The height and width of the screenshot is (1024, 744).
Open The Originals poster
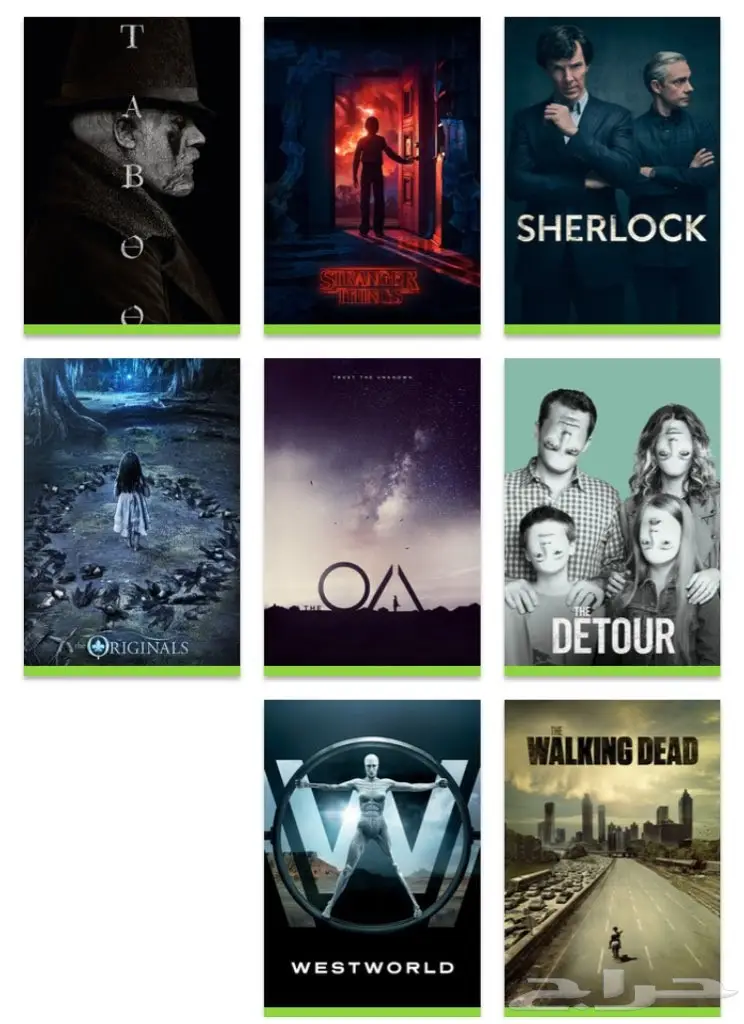click(132, 513)
